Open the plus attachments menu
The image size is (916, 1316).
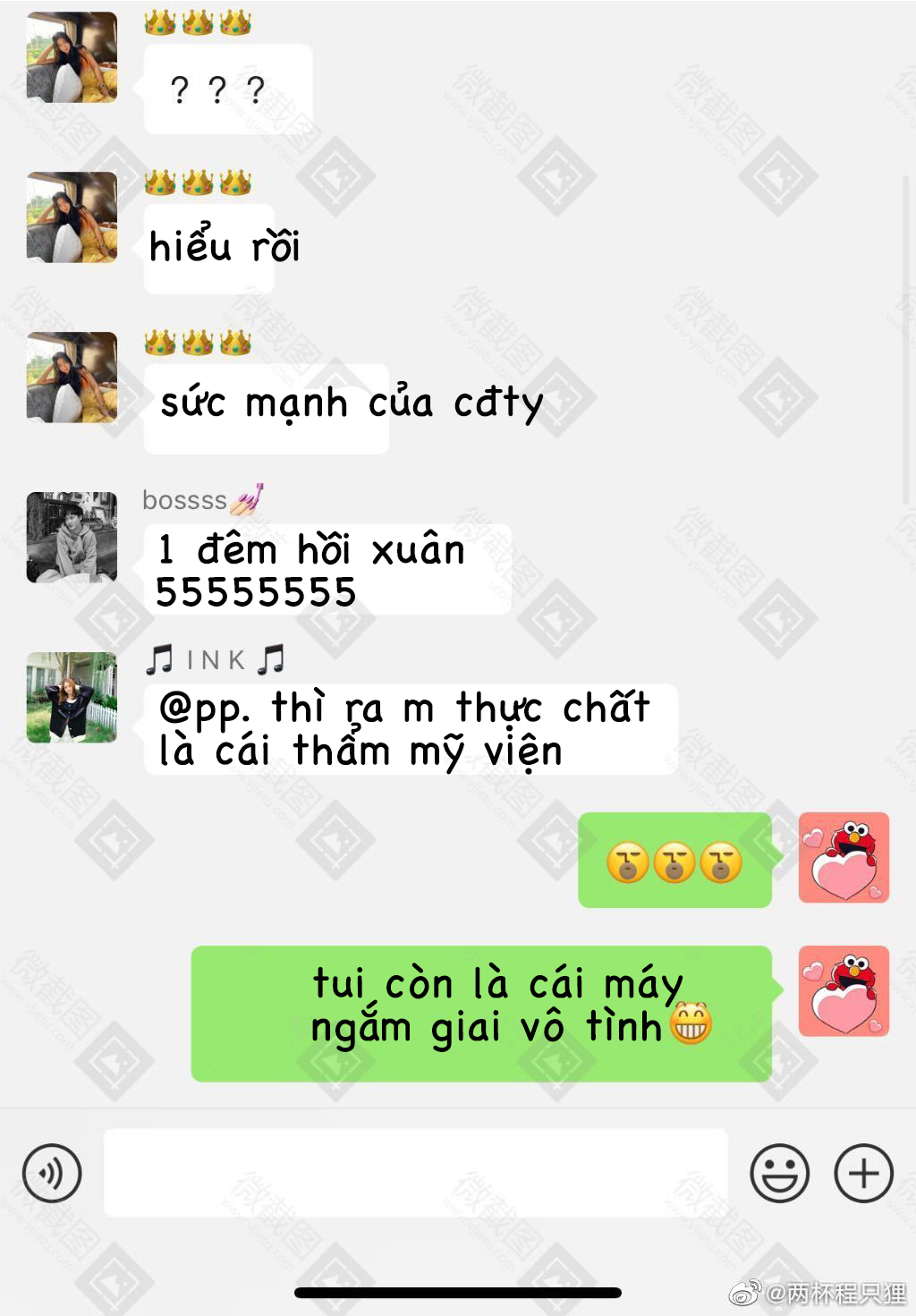tap(863, 1173)
